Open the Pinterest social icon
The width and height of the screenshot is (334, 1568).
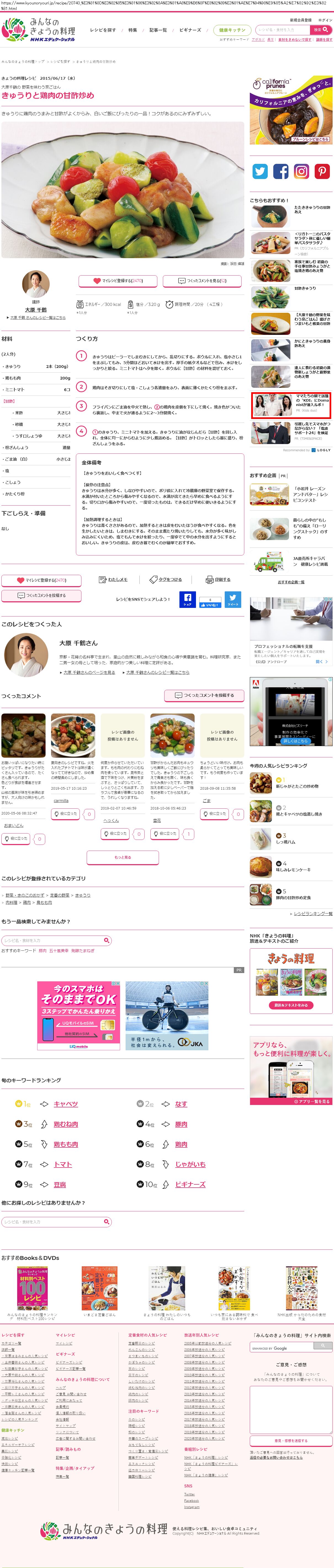322,172
